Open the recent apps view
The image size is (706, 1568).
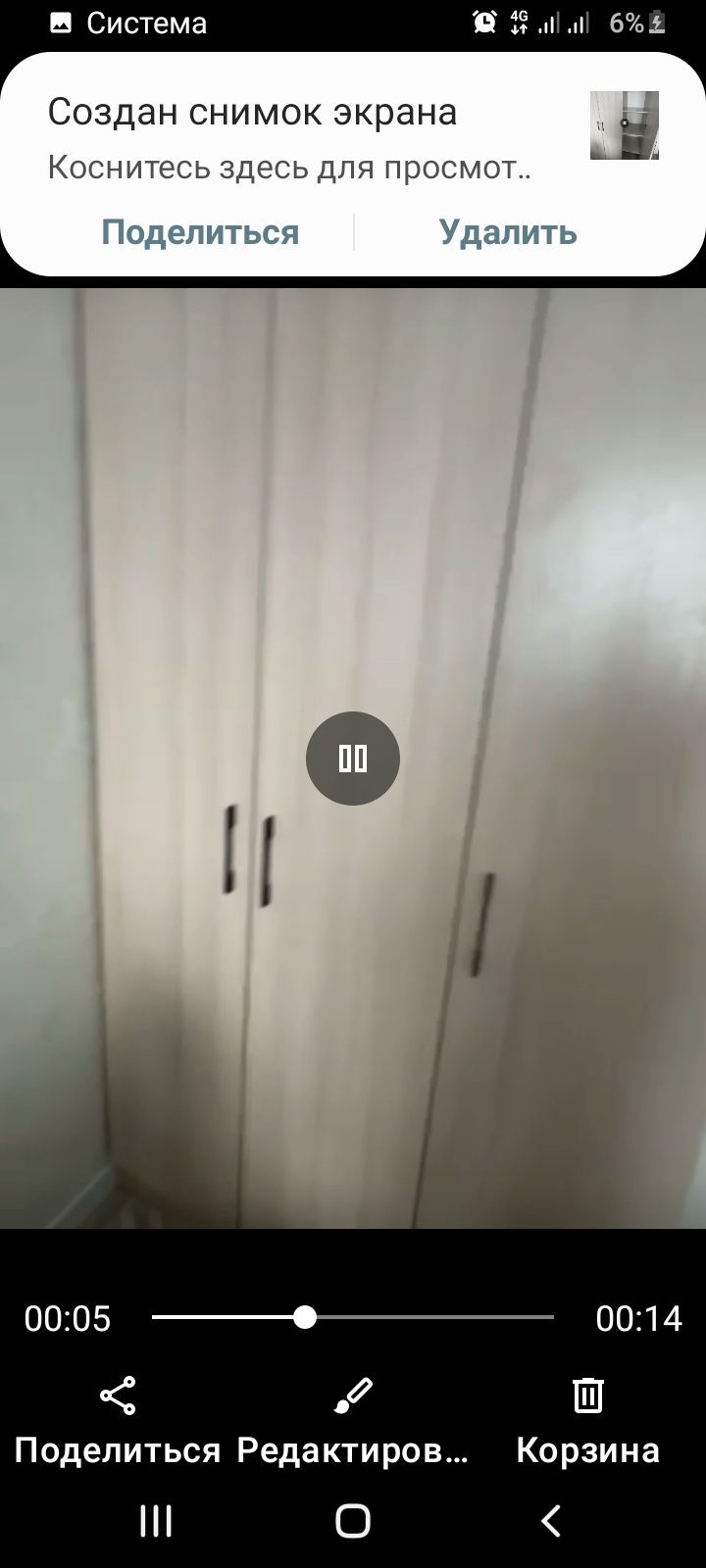click(156, 1521)
